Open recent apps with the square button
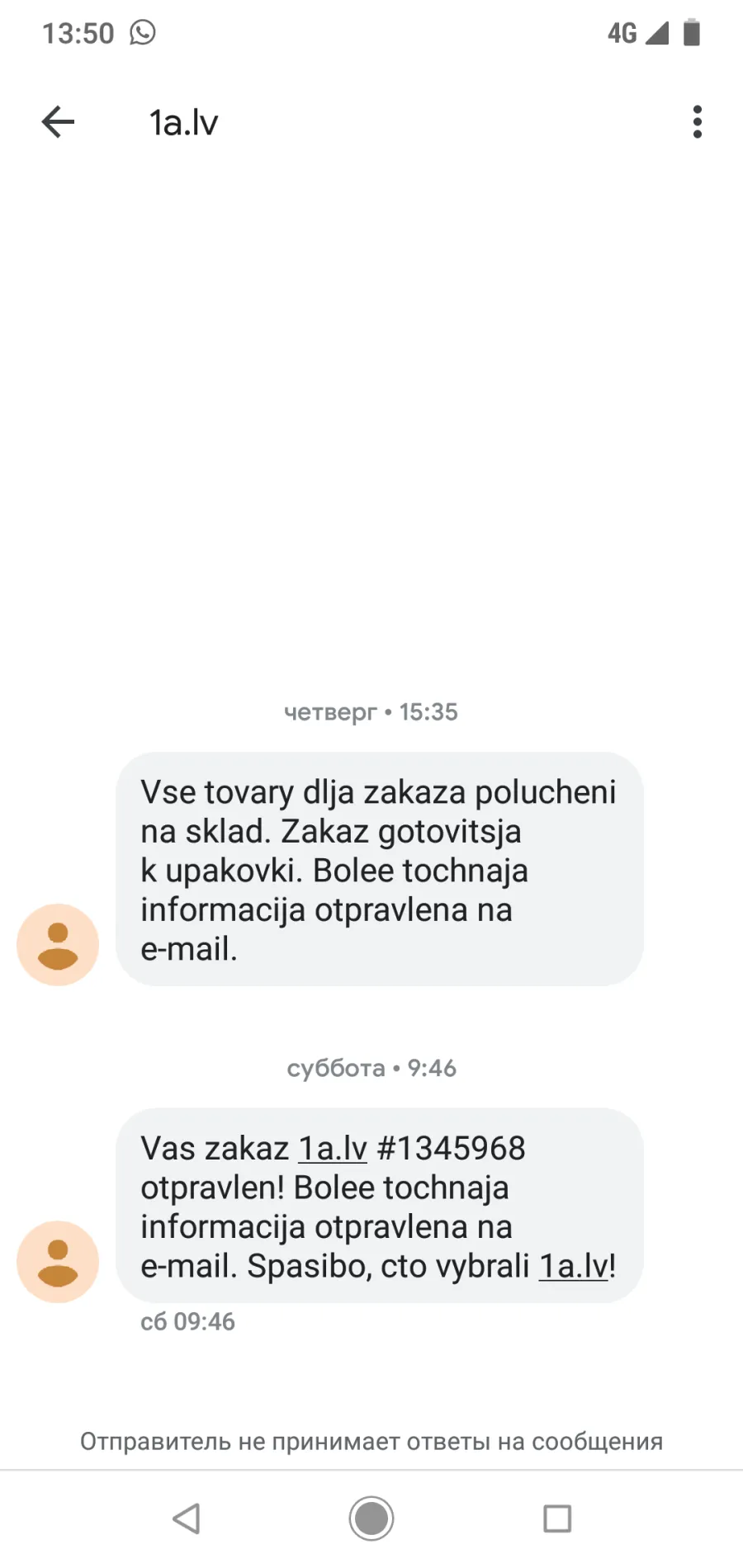The image size is (743, 1568). [557, 1518]
